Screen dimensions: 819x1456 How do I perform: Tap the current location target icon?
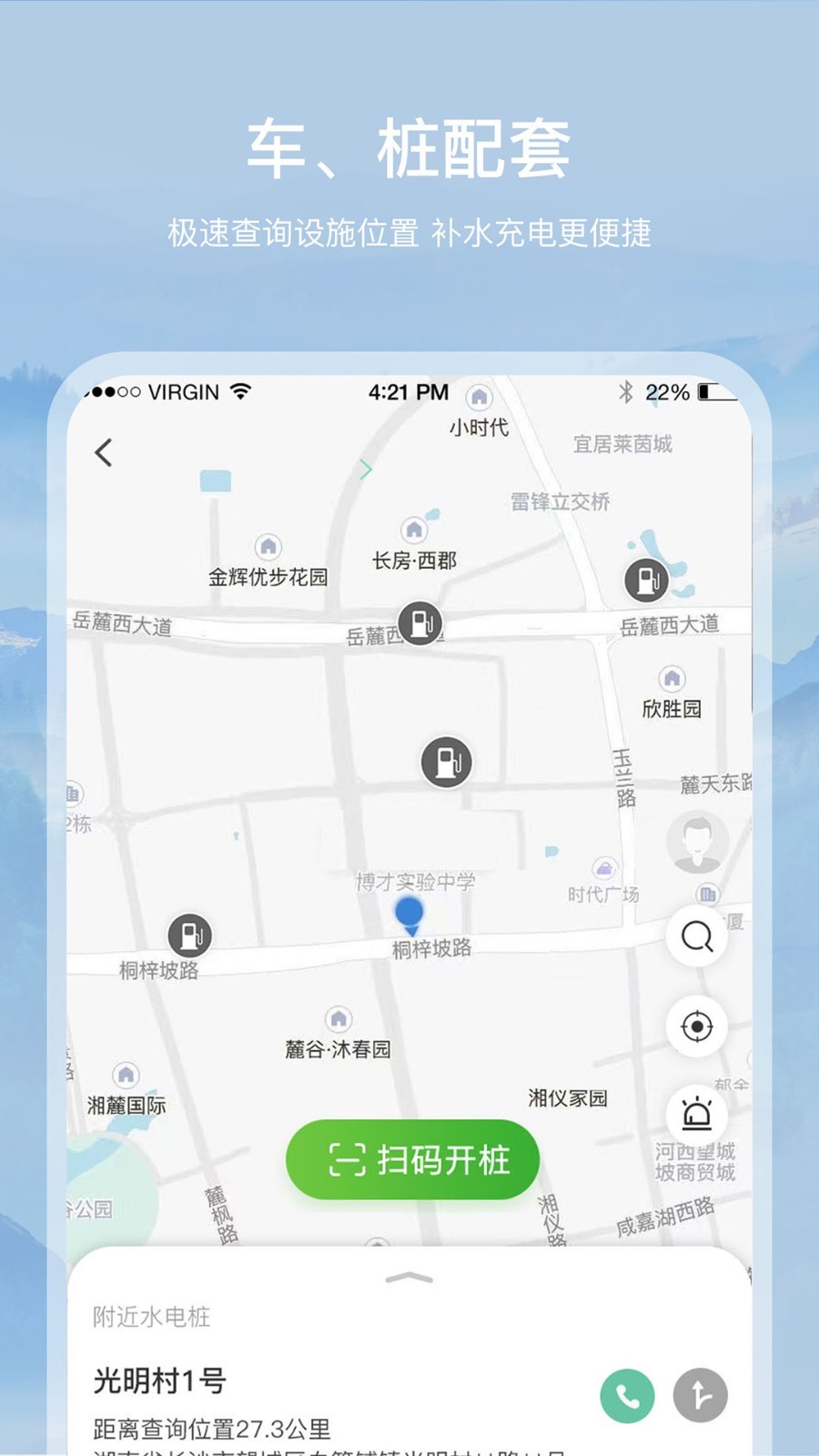click(697, 1026)
